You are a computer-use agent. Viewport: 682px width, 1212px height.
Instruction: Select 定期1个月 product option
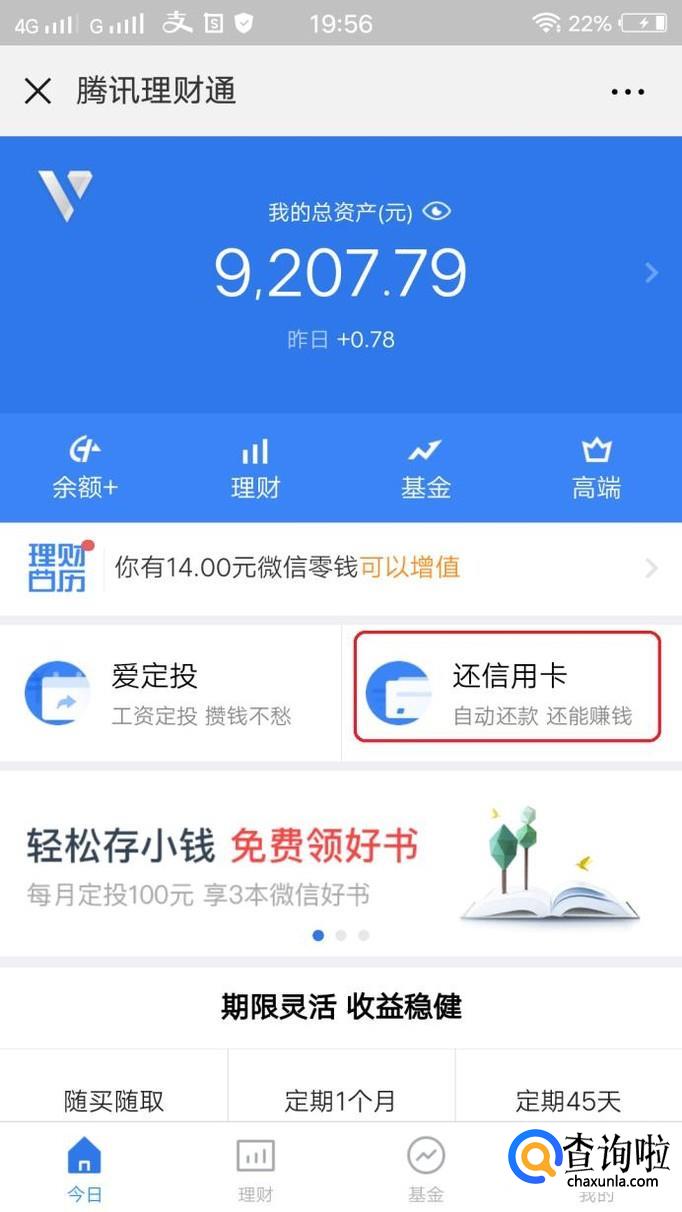point(340,1100)
